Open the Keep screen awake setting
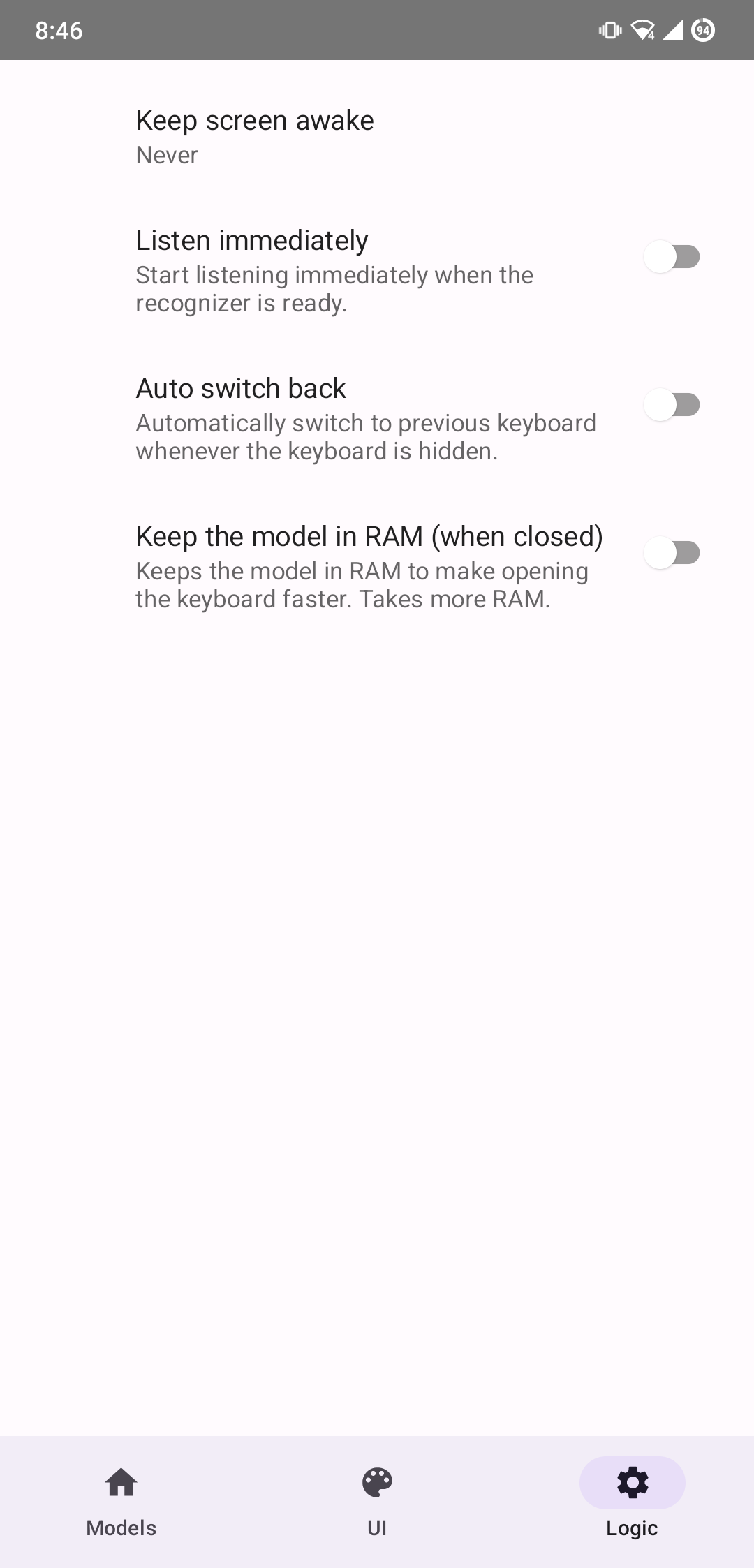The image size is (754, 1568). pos(255,136)
